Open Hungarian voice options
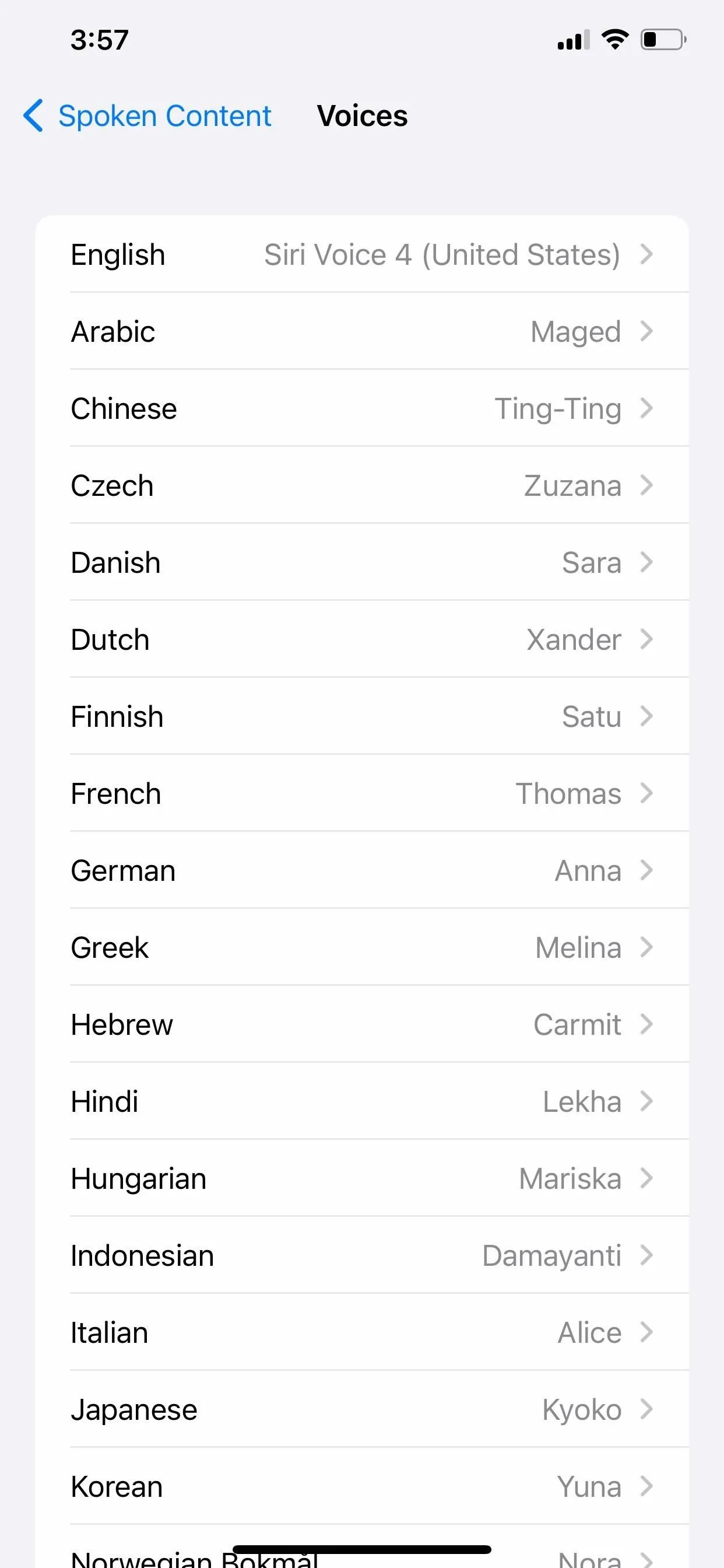Image resolution: width=724 pixels, height=1568 pixels. (x=362, y=1178)
